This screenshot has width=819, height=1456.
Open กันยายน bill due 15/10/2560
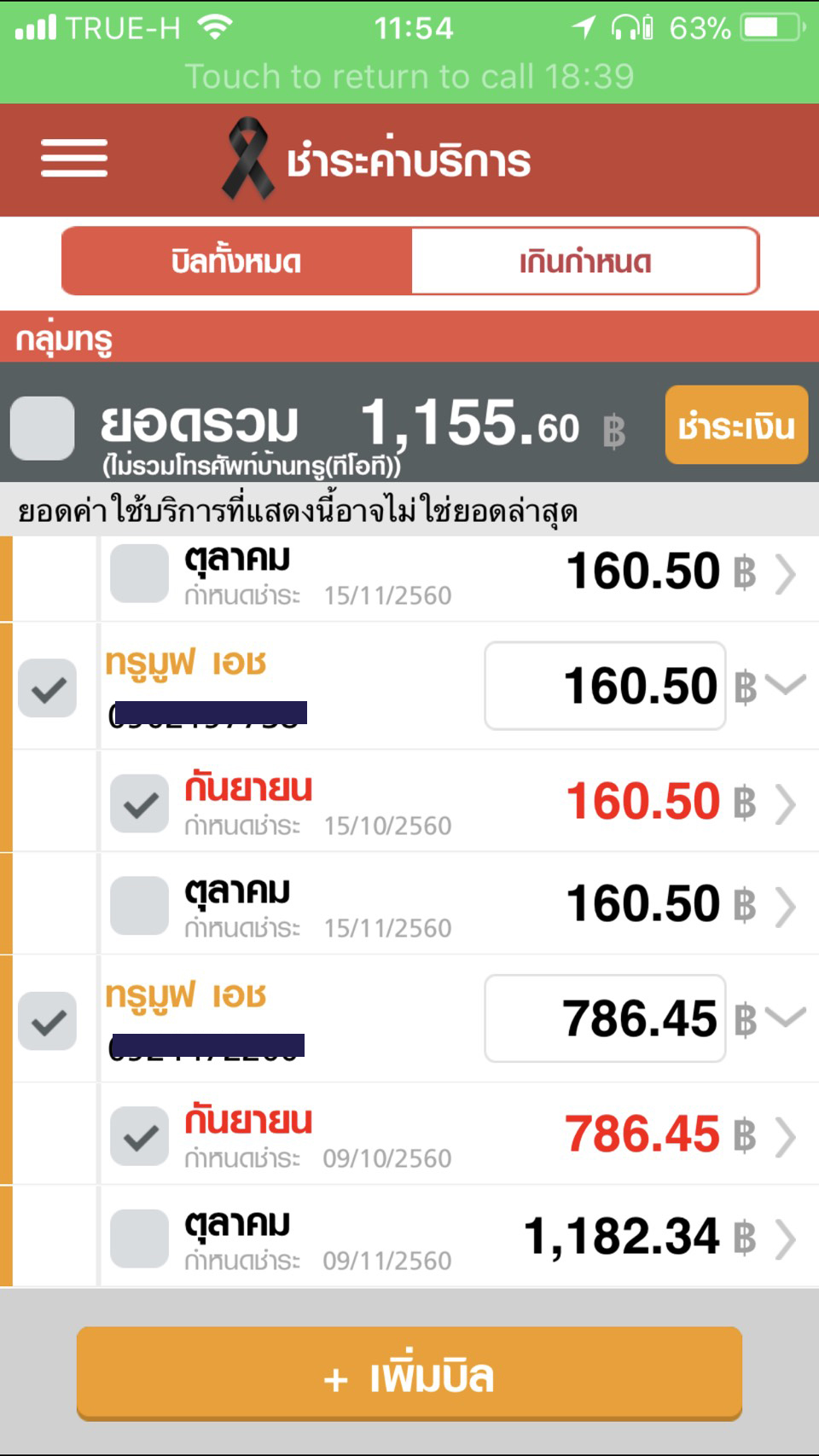tap(459, 802)
